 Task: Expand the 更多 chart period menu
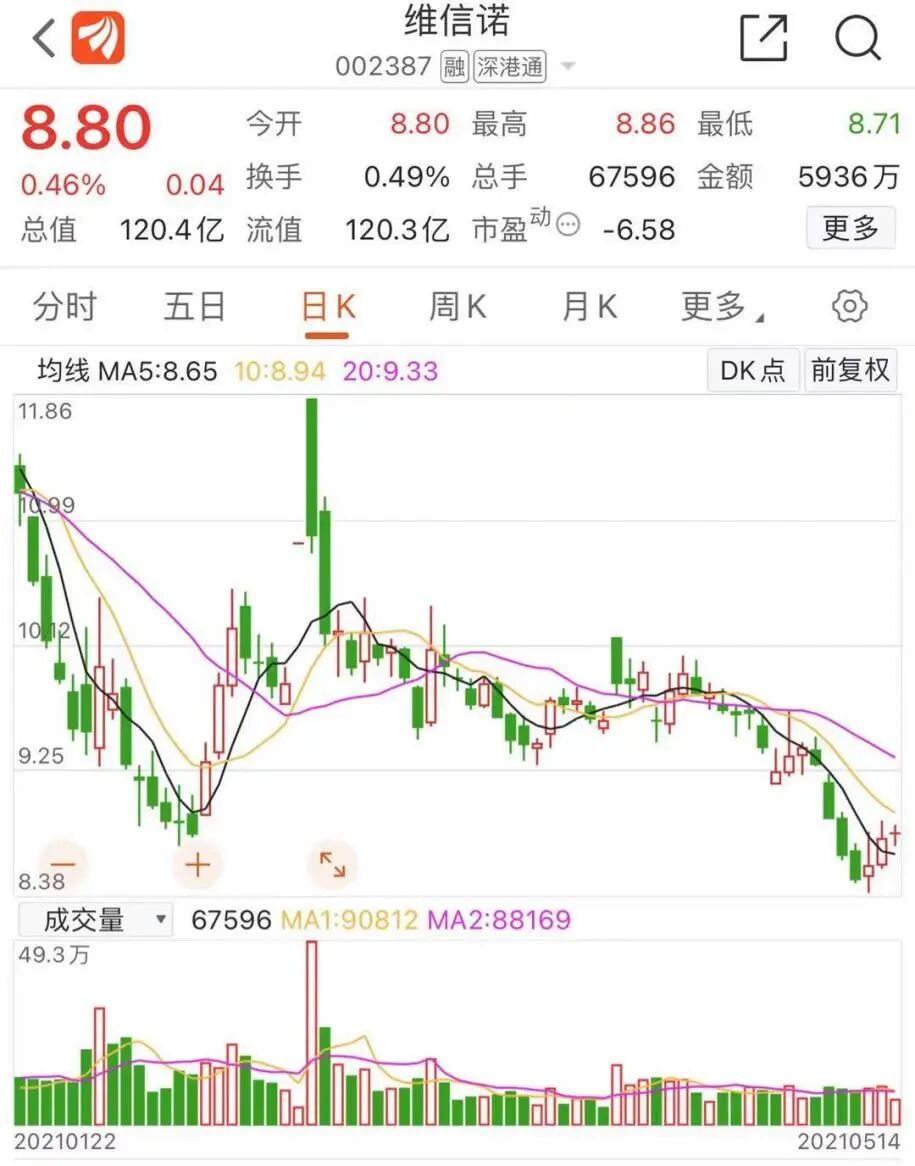click(721, 306)
